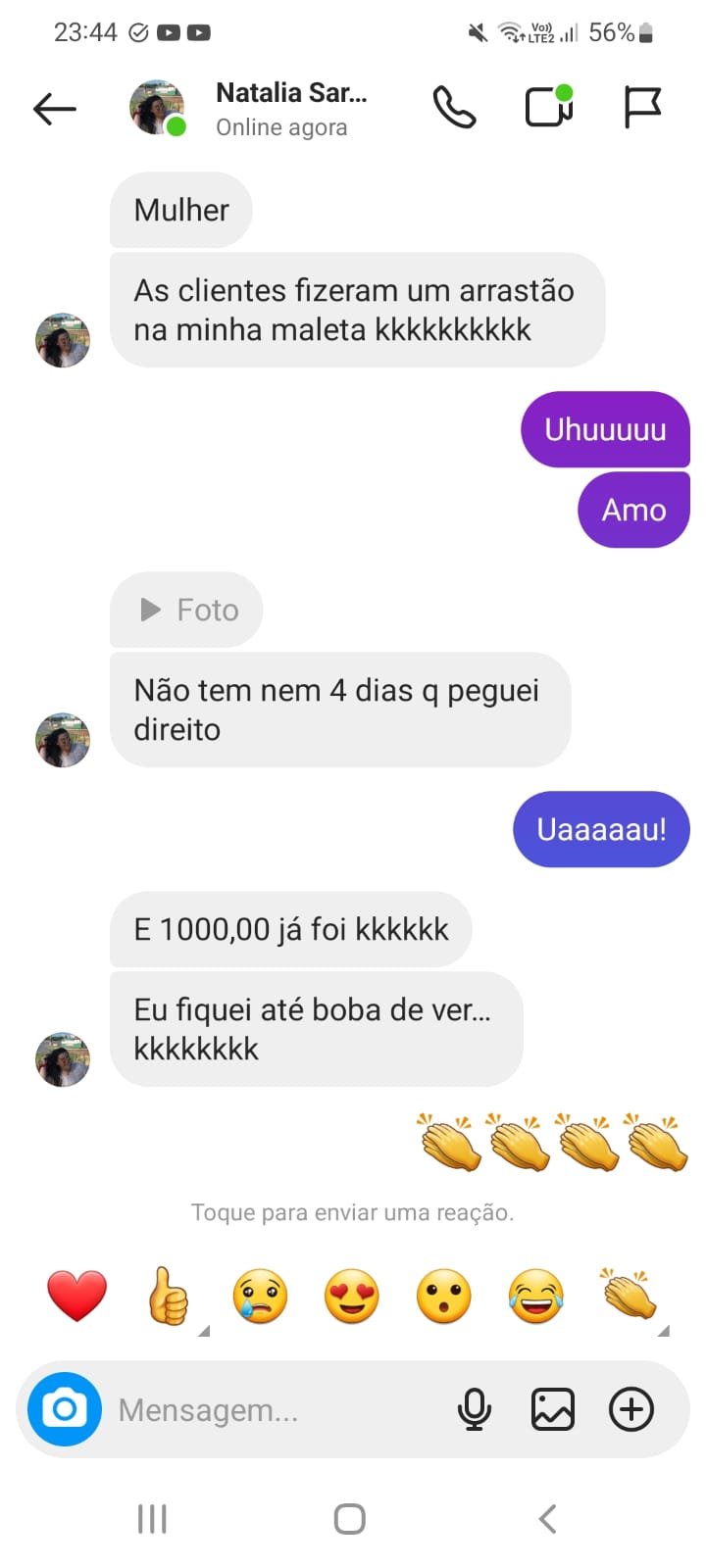Go back from the chat
The height and width of the screenshot is (1568, 706).
(x=55, y=109)
